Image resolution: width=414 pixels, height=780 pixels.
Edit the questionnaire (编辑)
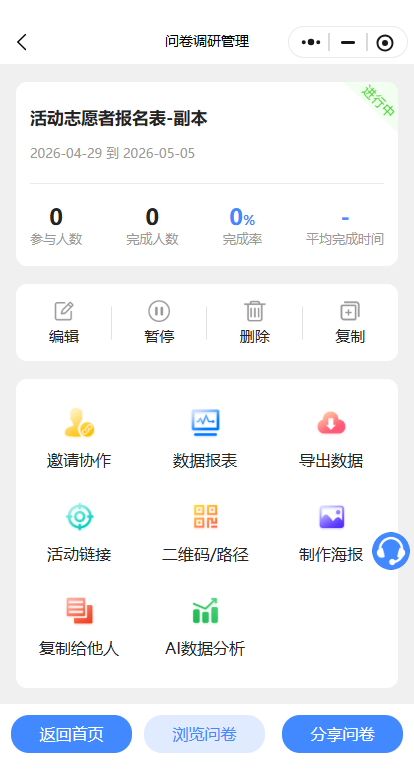[x=64, y=323]
